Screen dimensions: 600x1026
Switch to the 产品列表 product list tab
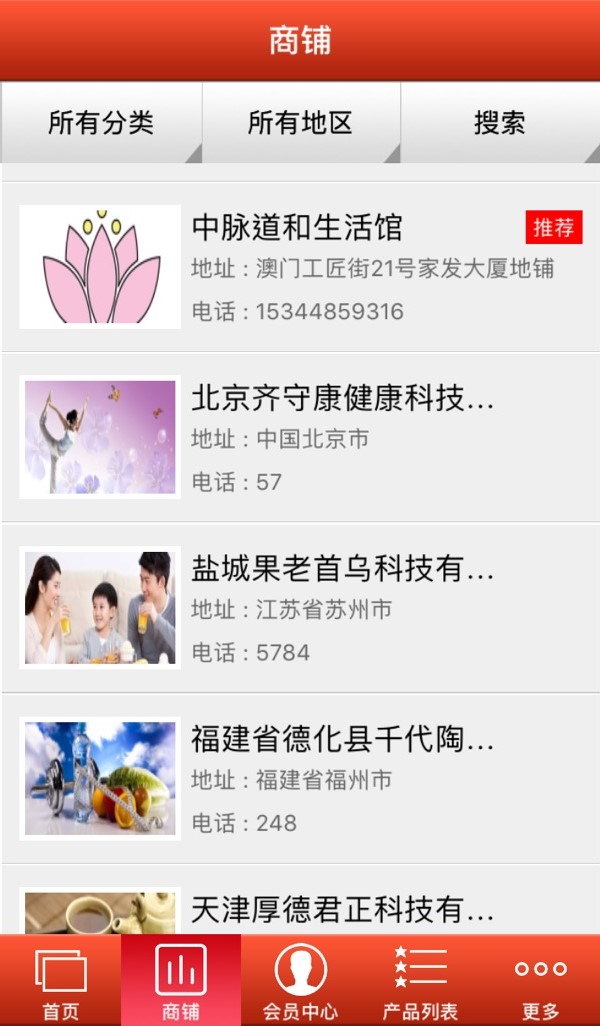pos(420,981)
